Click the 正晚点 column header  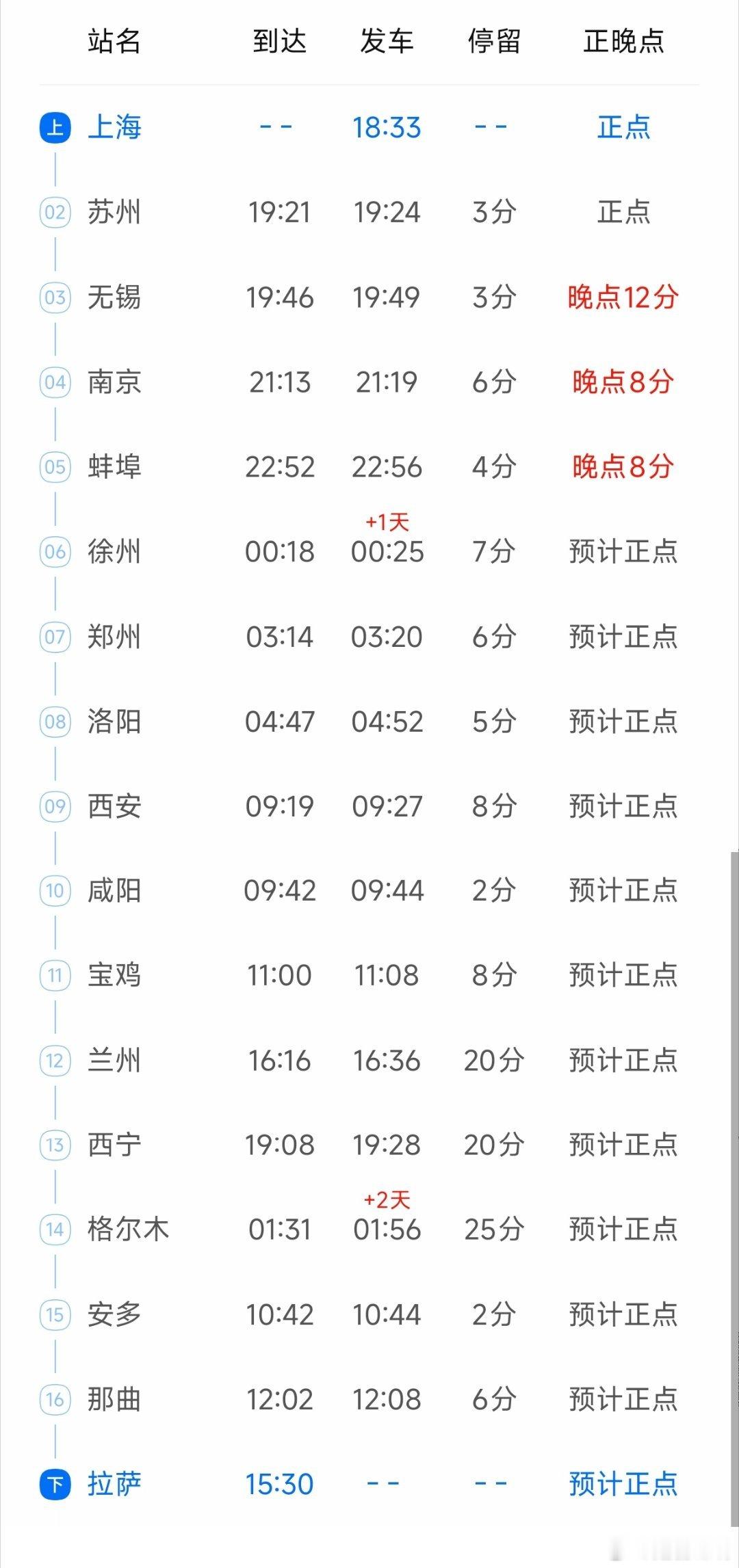[x=625, y=42]
